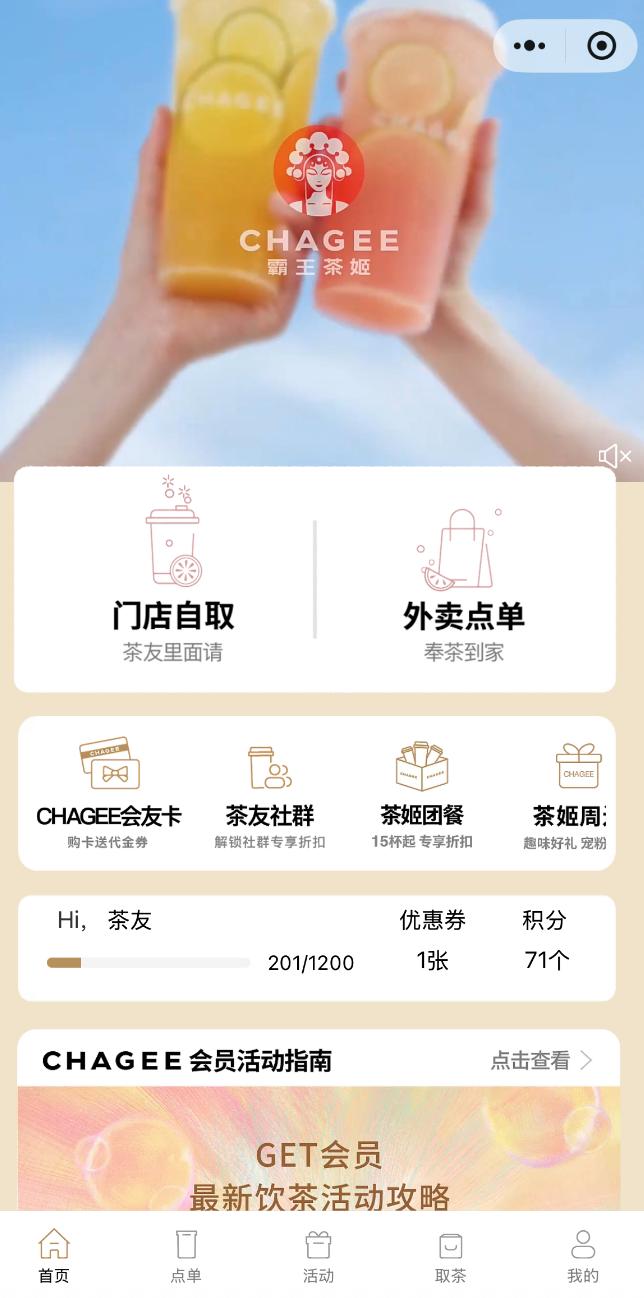
Task: Open CHAGEE会友卡 gift cards
Action: (109, 793)
